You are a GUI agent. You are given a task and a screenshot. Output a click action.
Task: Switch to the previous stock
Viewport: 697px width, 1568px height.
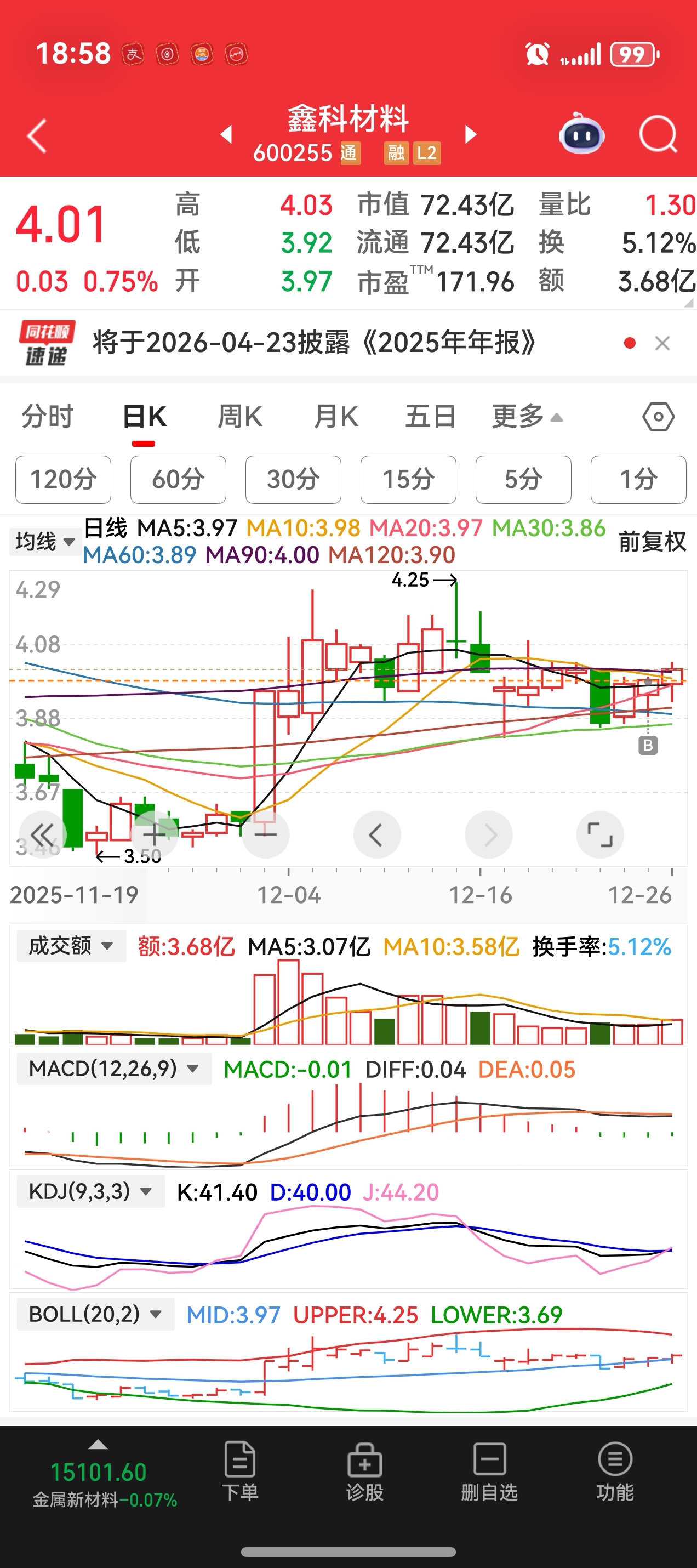226,134
